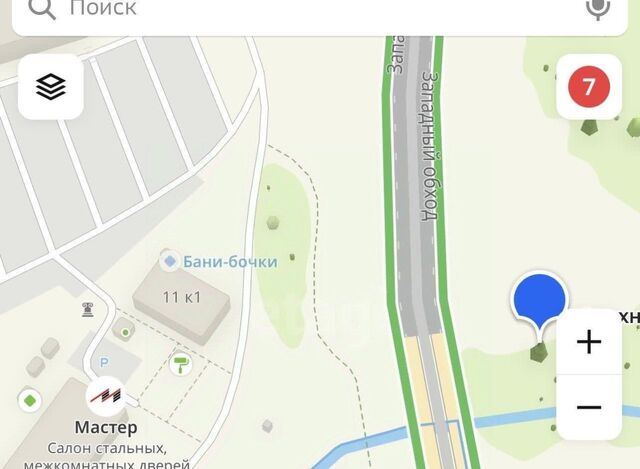Image resolution: width=640 pixels, height=469 pixels.
Task: Open the map layers selector
Action: click(x=50, y=87)
